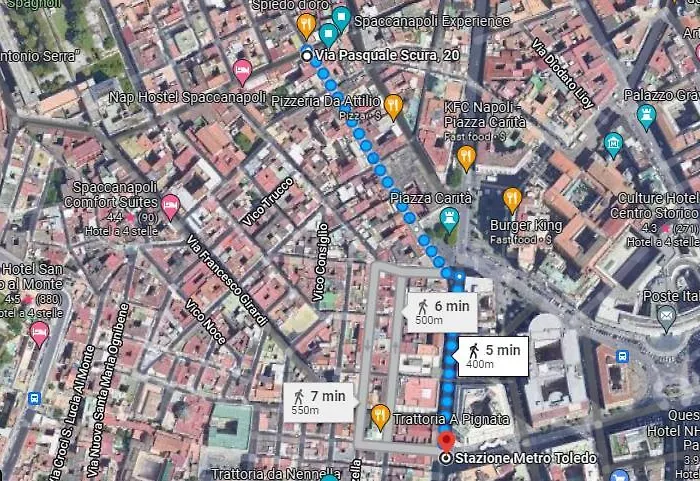
Task: Open Trattoria A Pignata restaurant pin
Action: point(379,416)
